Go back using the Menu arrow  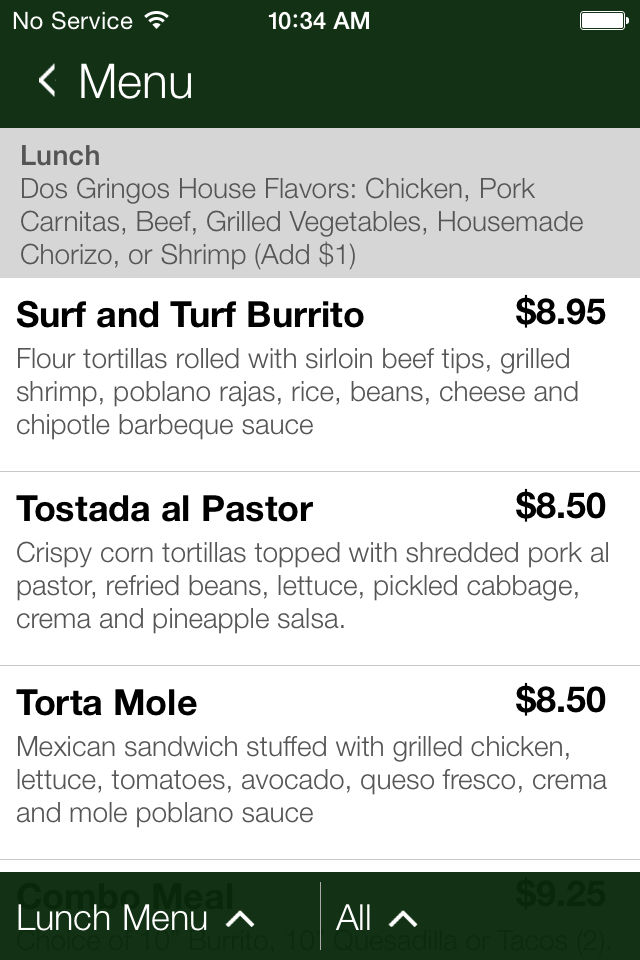47,81
